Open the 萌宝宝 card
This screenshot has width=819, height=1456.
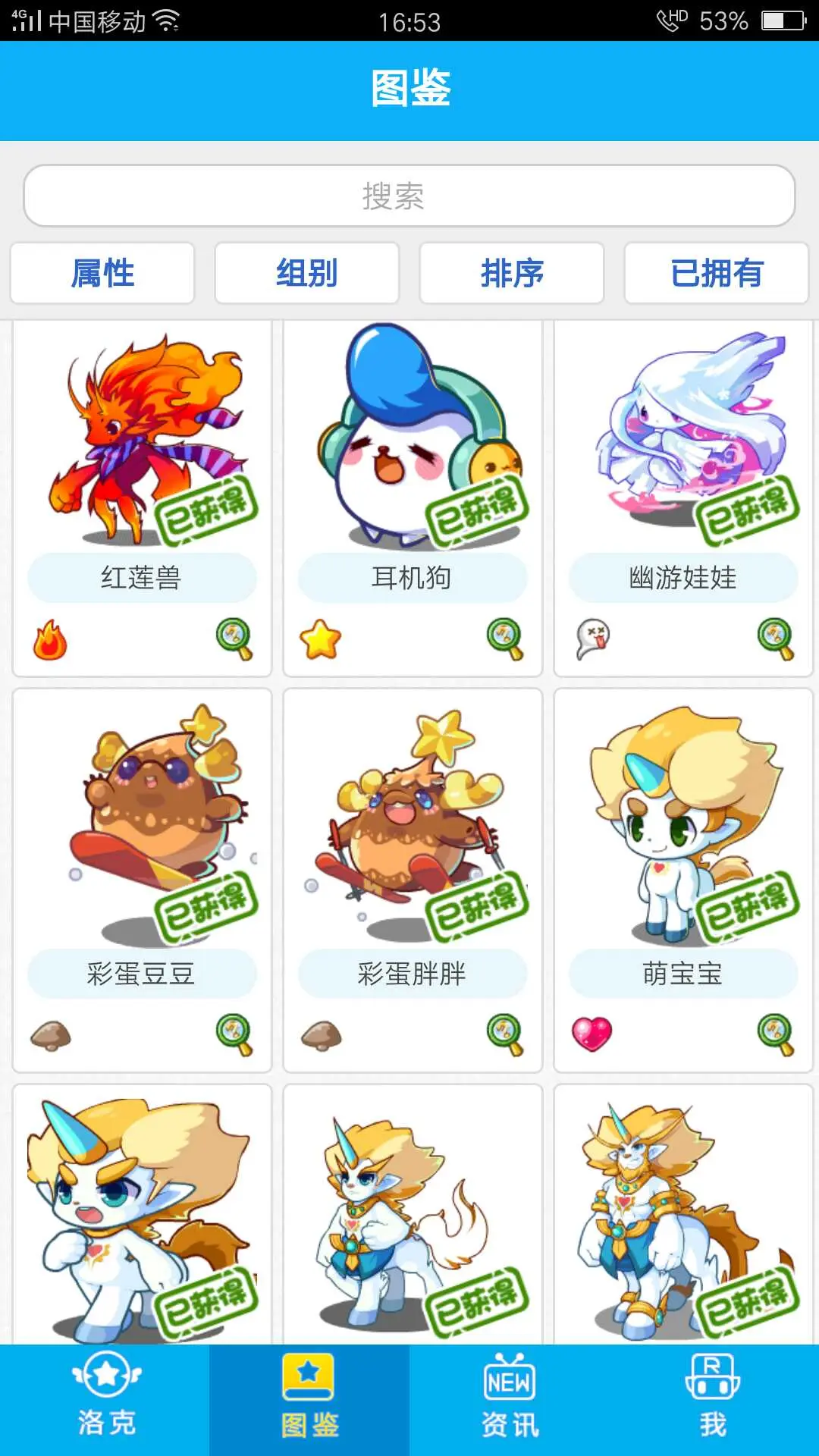tap(683, 842)
